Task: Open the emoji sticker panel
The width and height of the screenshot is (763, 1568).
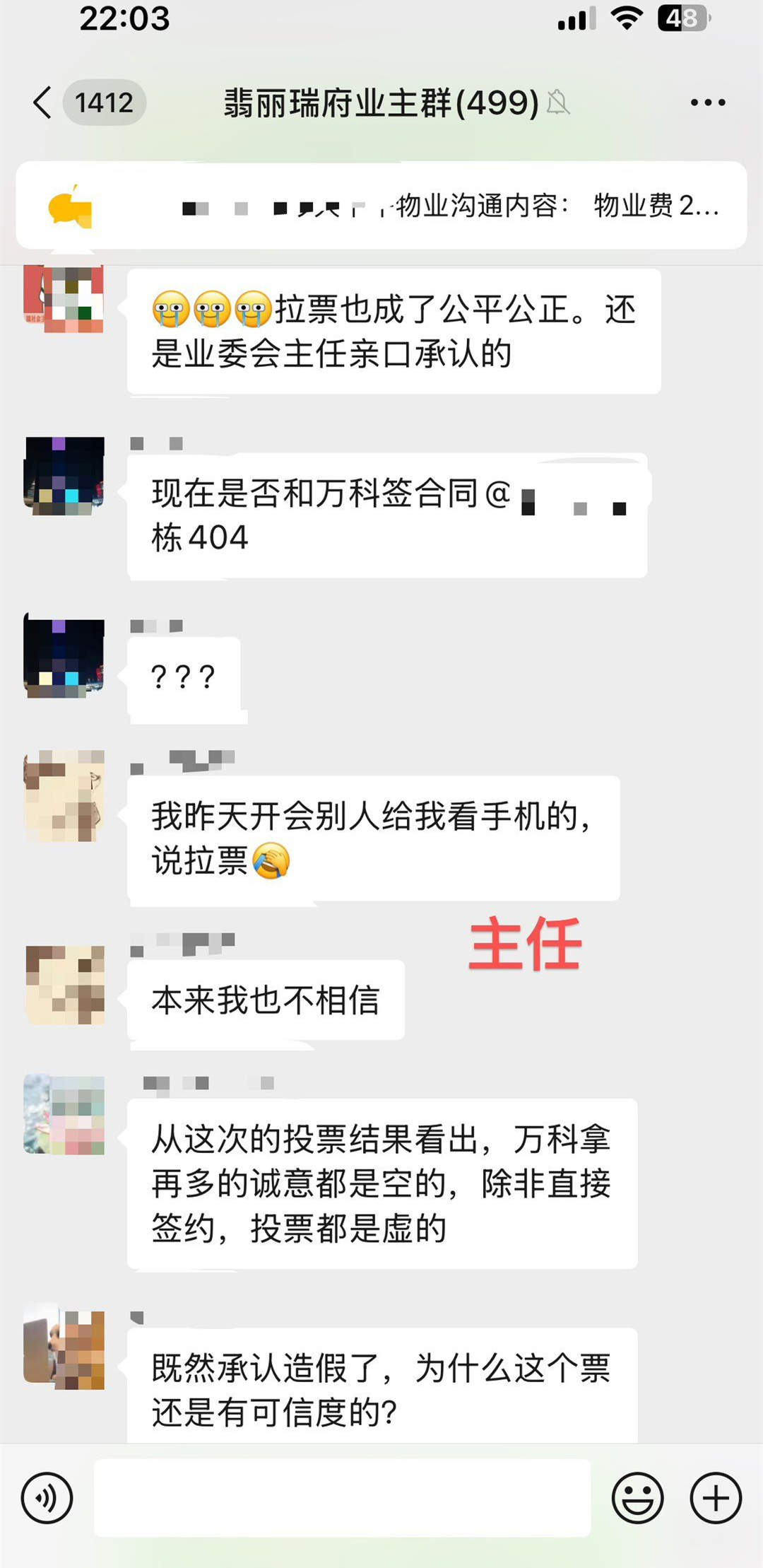Action: pyautogui.click(x=637, y=1497)
